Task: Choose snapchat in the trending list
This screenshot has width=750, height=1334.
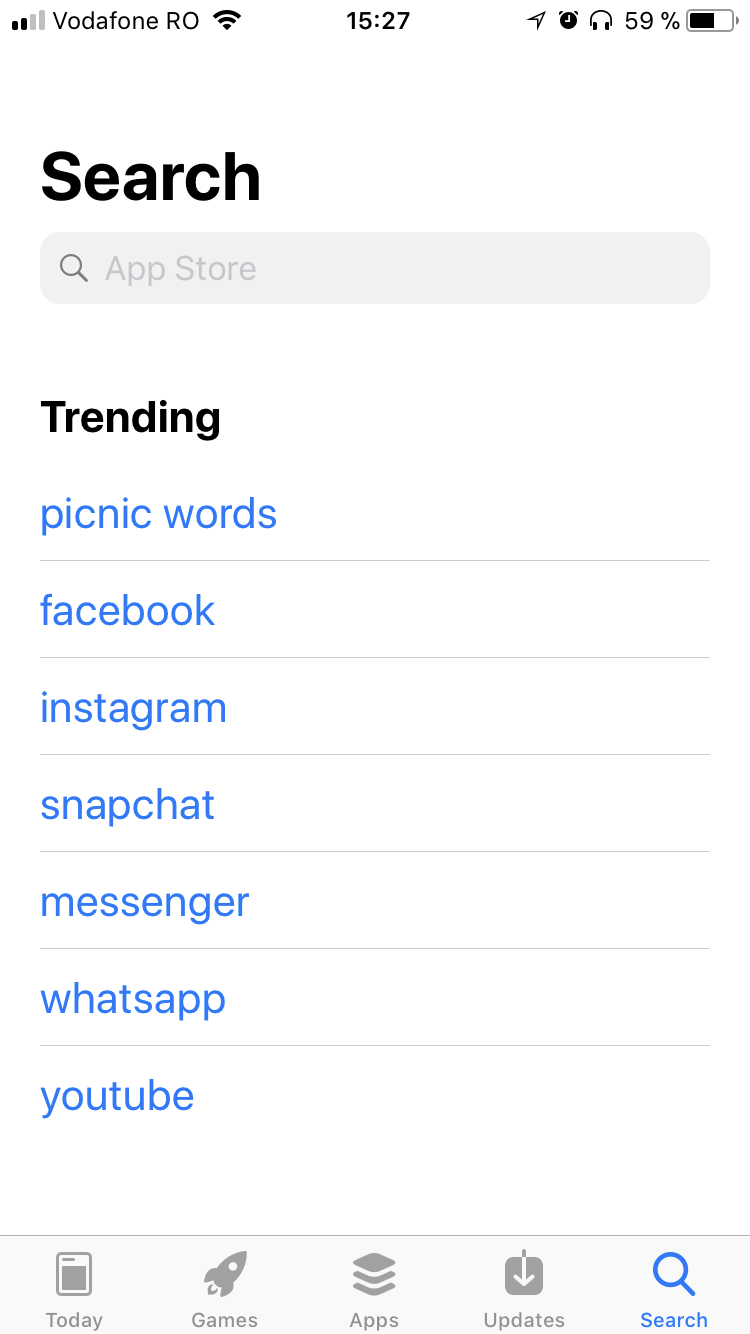Action: click(127, 805)
